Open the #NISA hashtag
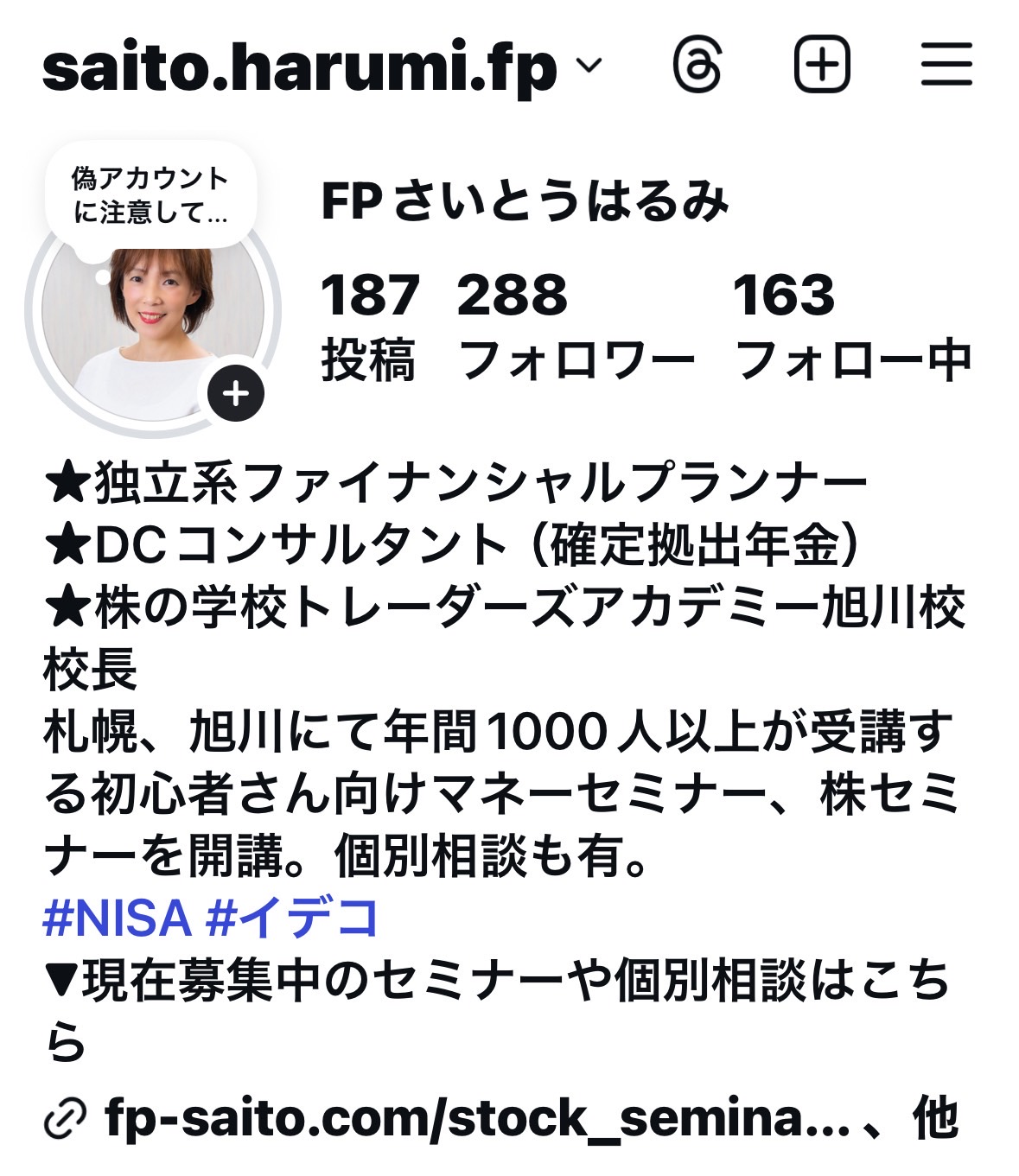Image resolution: width=1019 pixels, height=1176 pixels. (x=117, y=918)
